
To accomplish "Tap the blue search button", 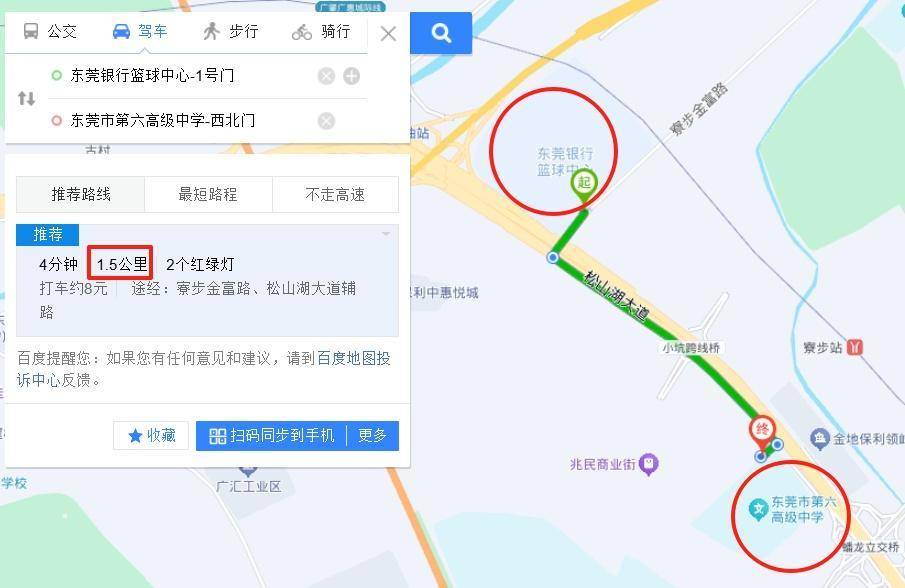I will [x=441, y=33].
